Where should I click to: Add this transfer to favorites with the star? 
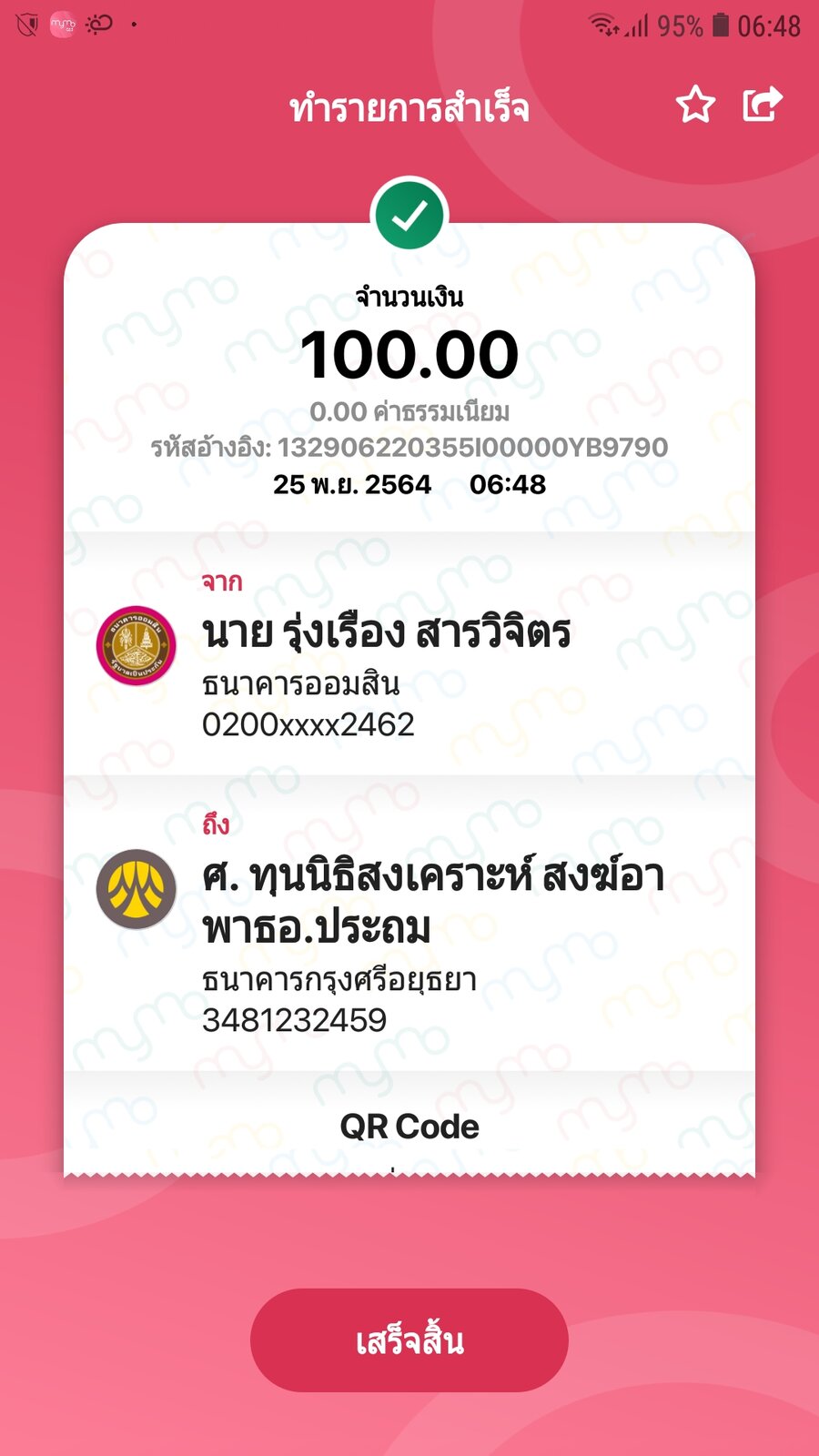696,105
